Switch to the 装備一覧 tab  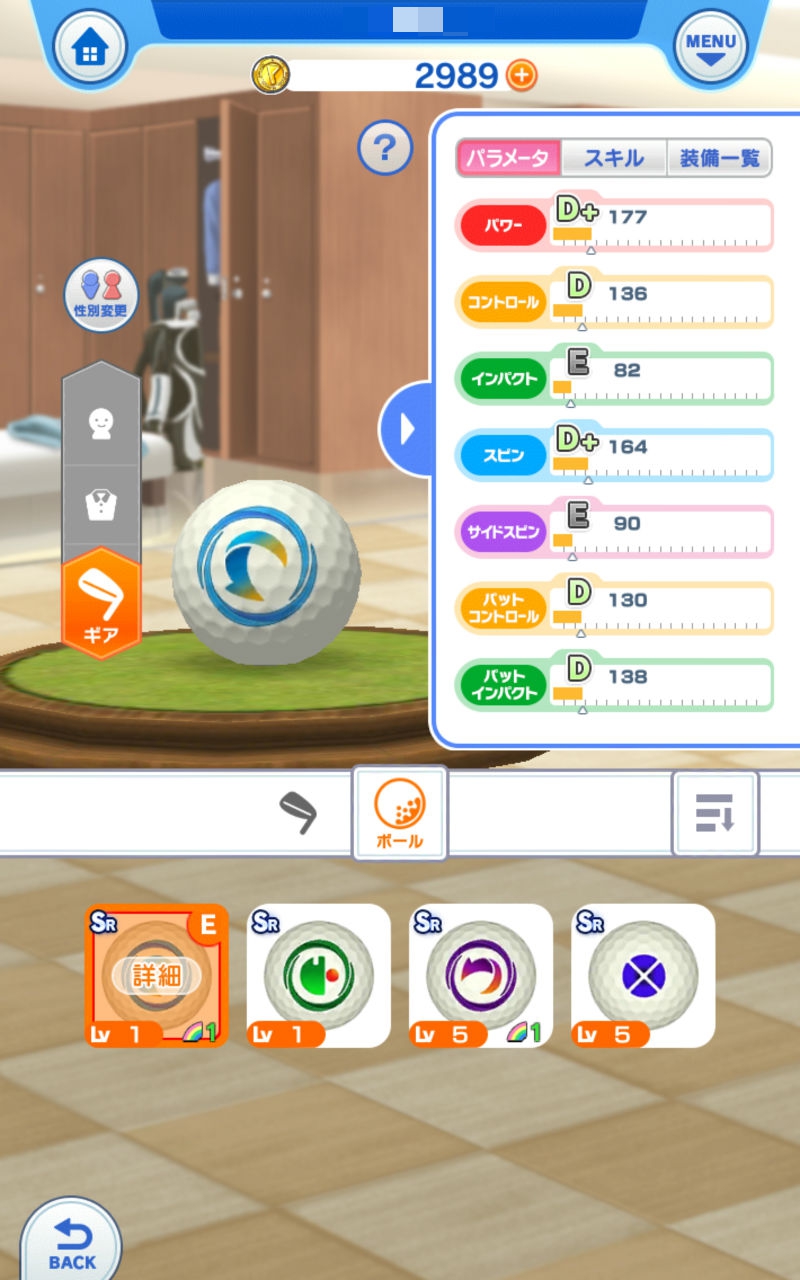[x=719, y=158]
